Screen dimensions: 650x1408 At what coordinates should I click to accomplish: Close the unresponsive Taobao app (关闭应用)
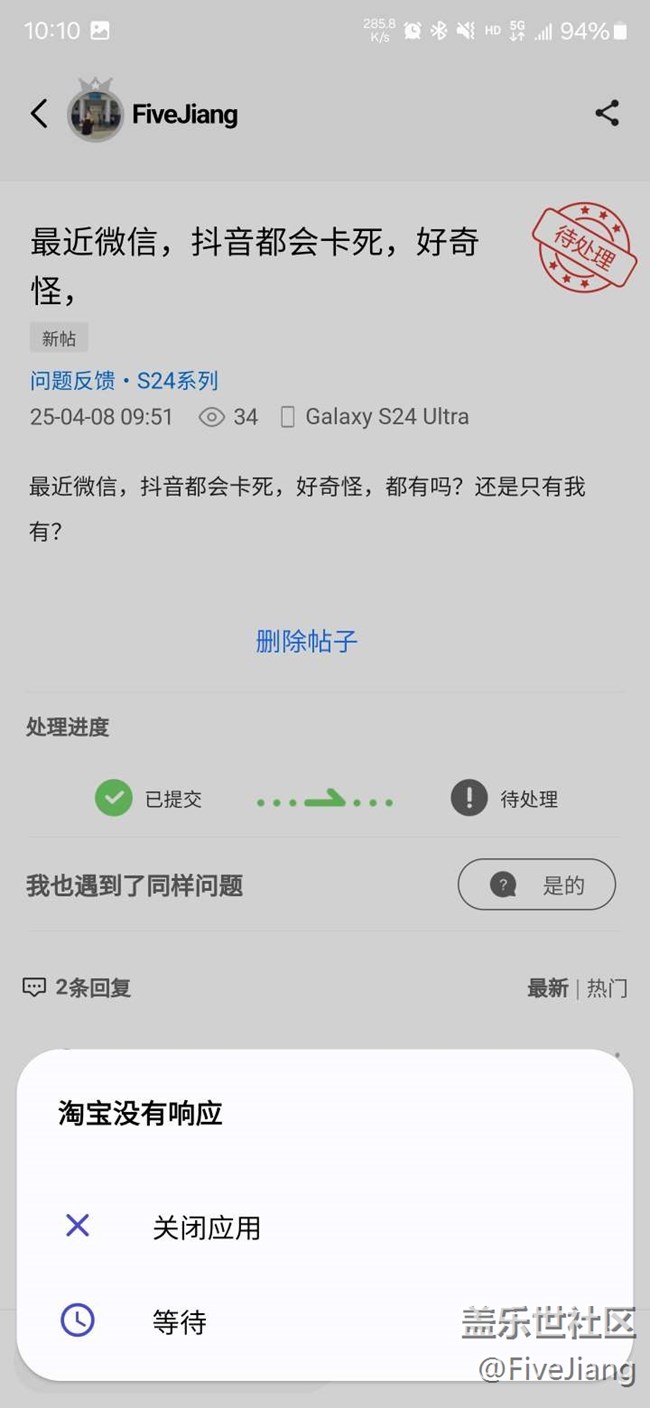[x=205, y=1227]
